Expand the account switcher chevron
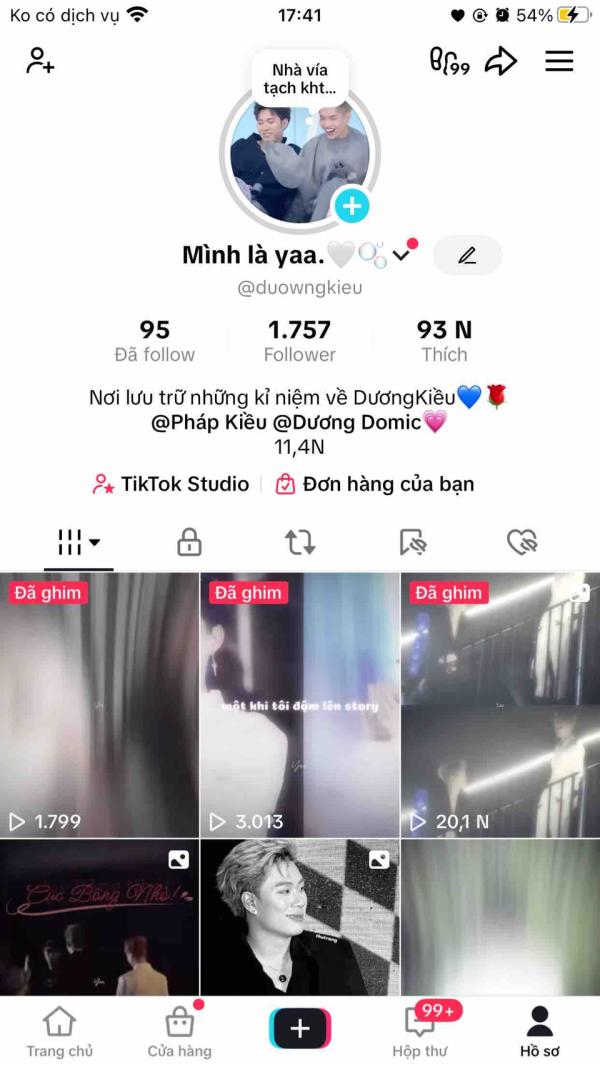The width and height of the screenshot is (600, 1067). tap(402, 256)
